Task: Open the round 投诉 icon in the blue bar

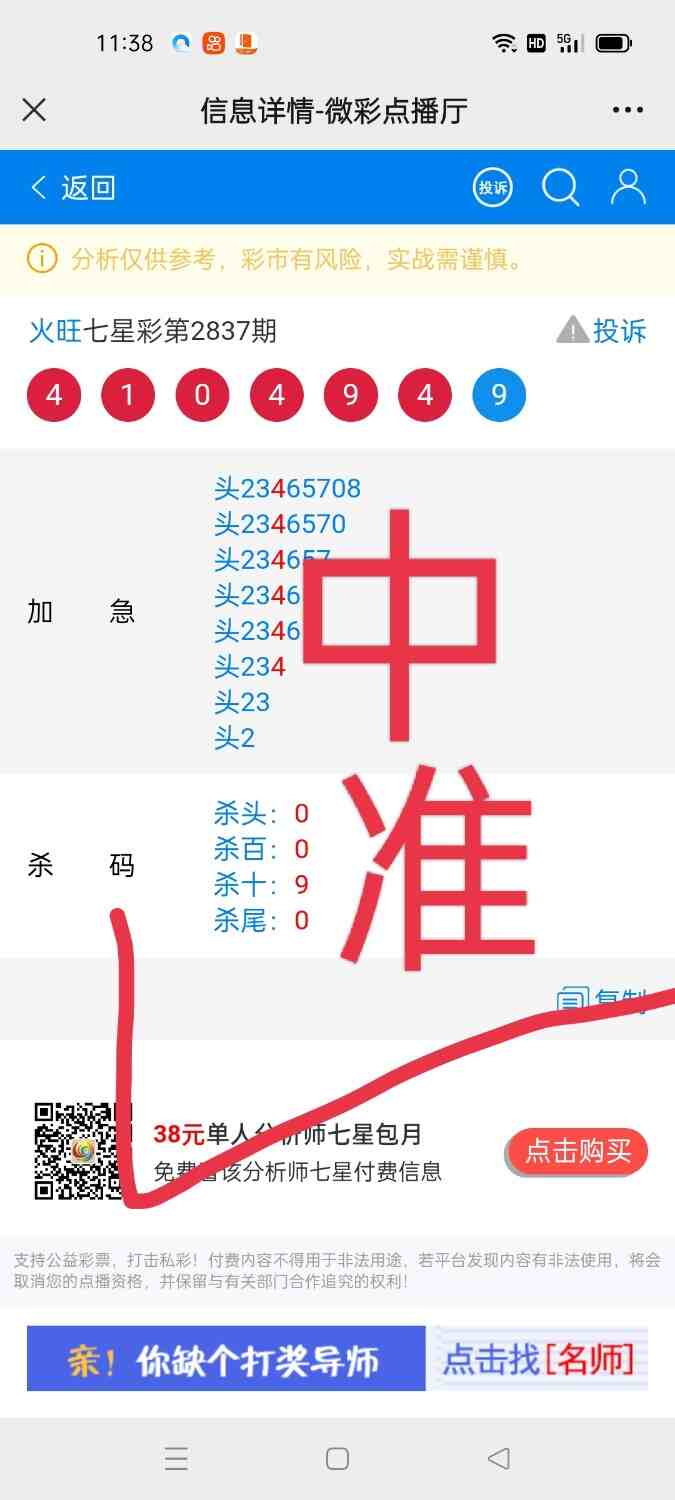Action: click(492, 187)
